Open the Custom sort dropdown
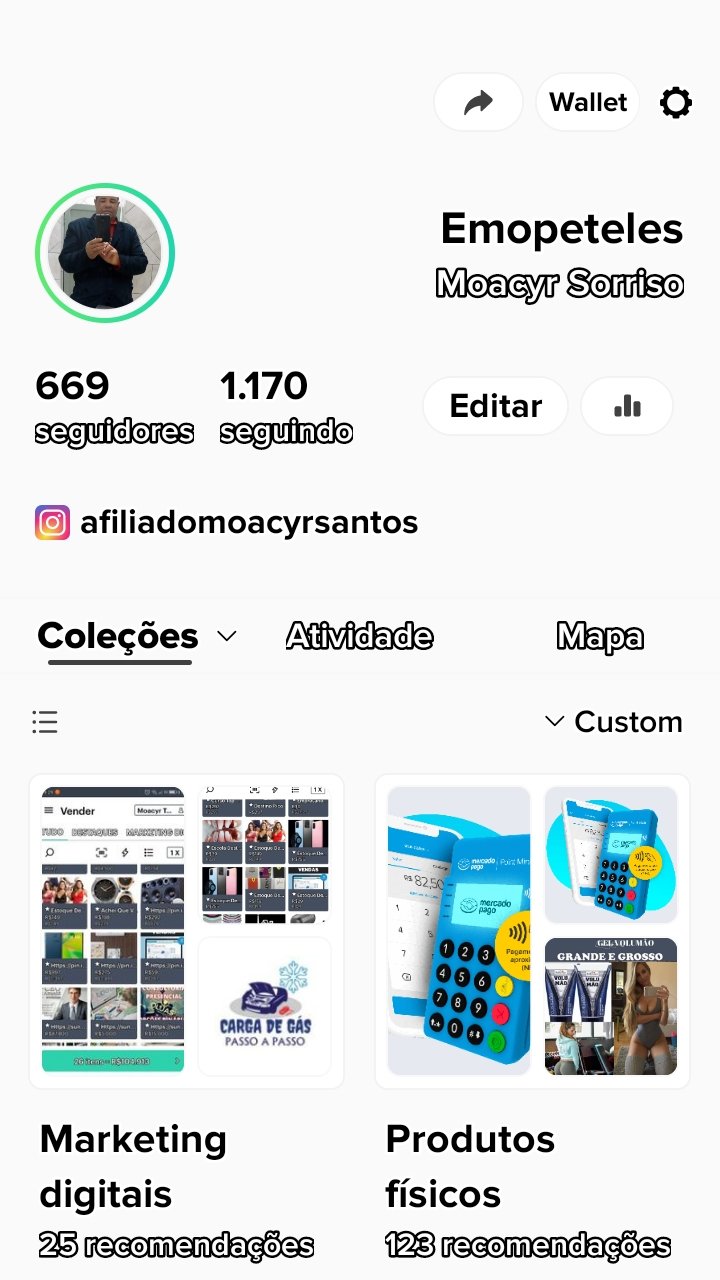The image size is (720, 1280). (613, 722)
